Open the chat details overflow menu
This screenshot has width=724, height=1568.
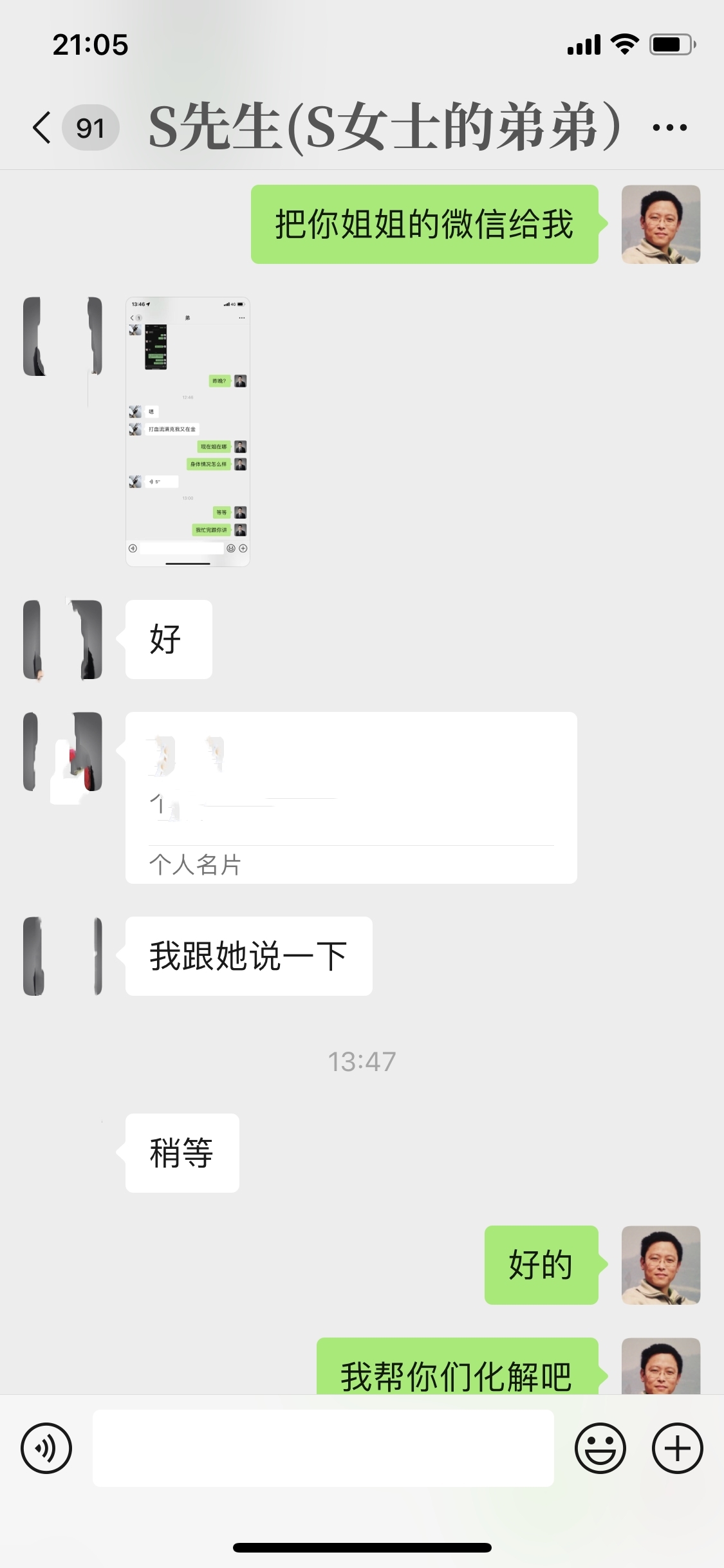coord(669,127)
